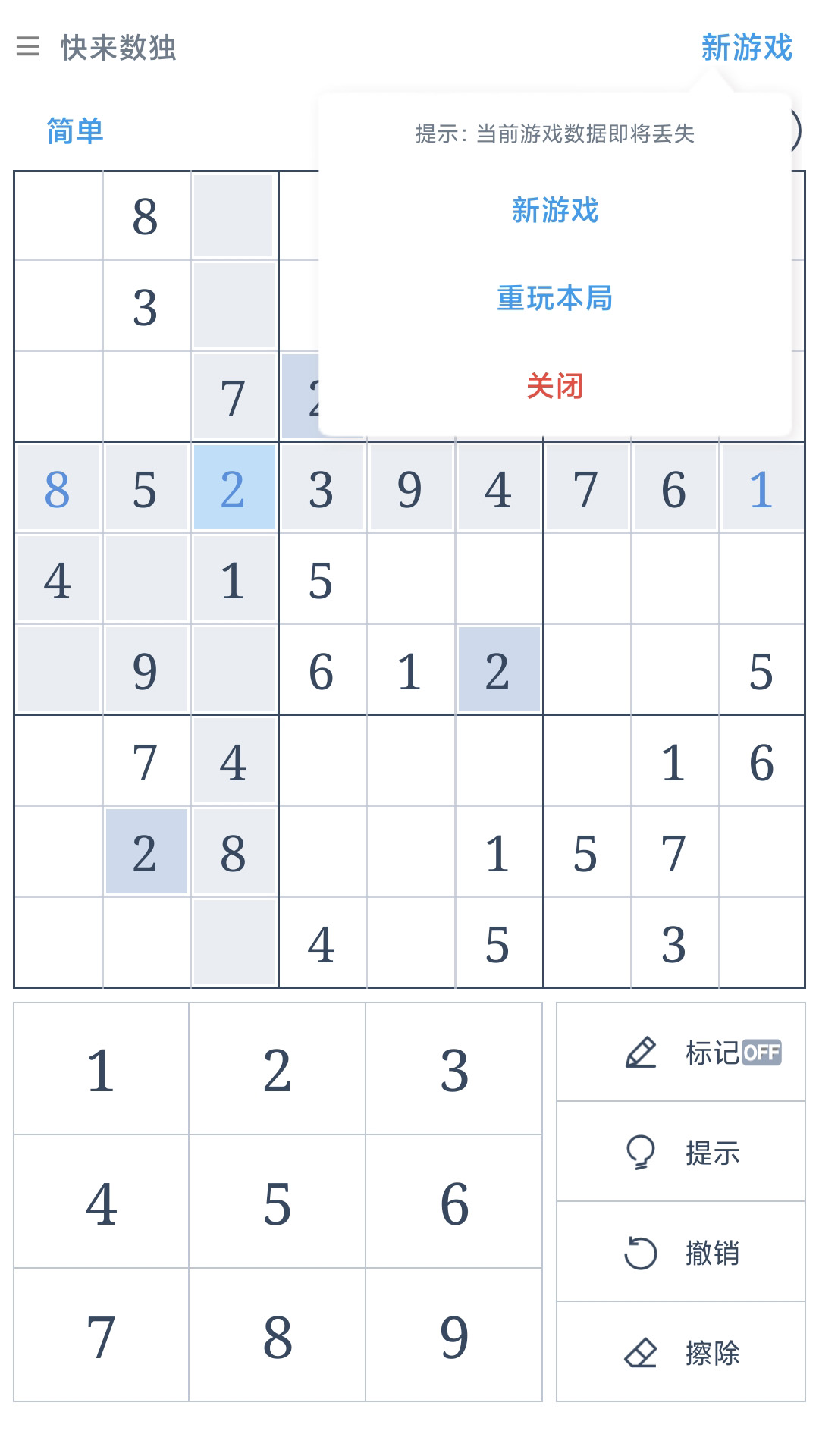Enter number 1 from the keypad
The width and height of the screenshot is (819, 1456).
point(101,1070)
